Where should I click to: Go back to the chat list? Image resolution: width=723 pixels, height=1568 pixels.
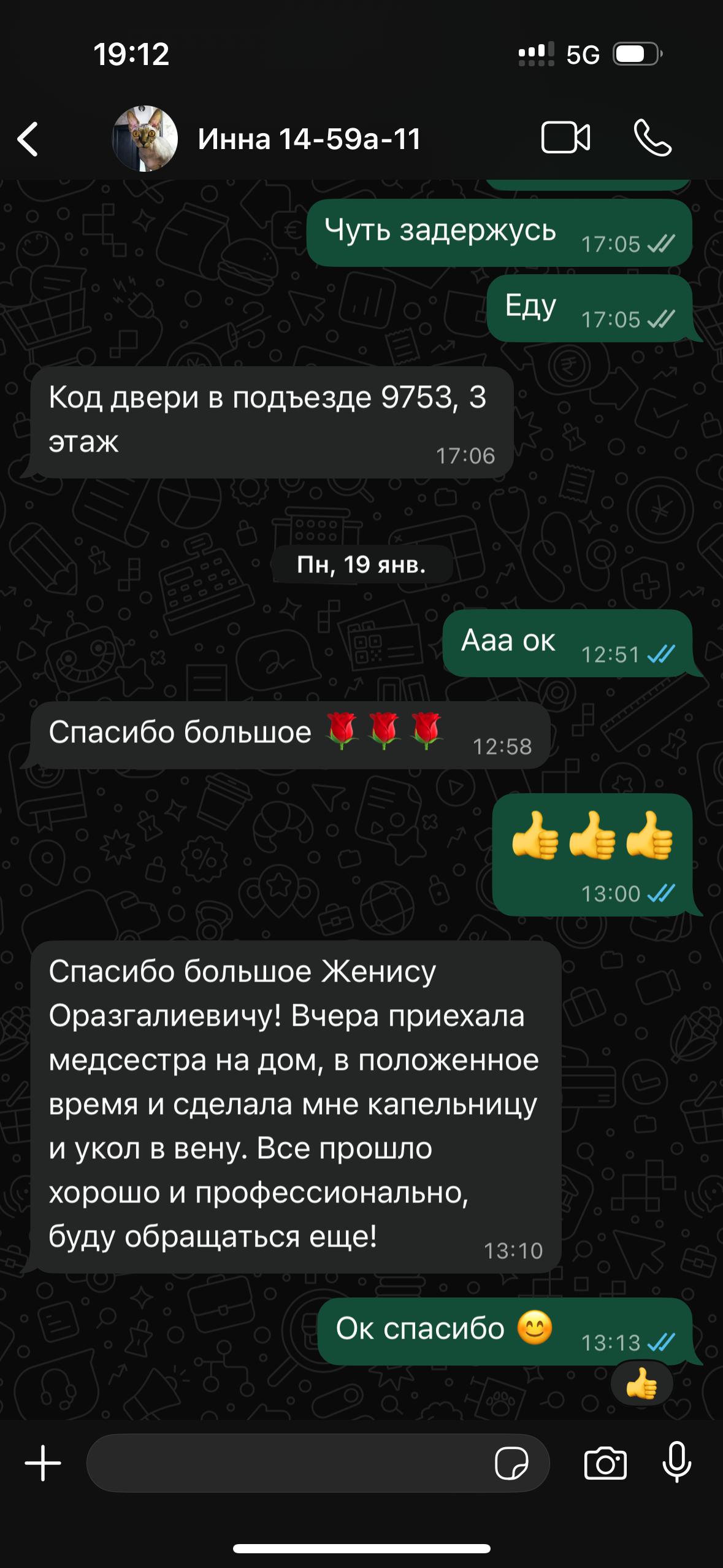coord(28,139)
